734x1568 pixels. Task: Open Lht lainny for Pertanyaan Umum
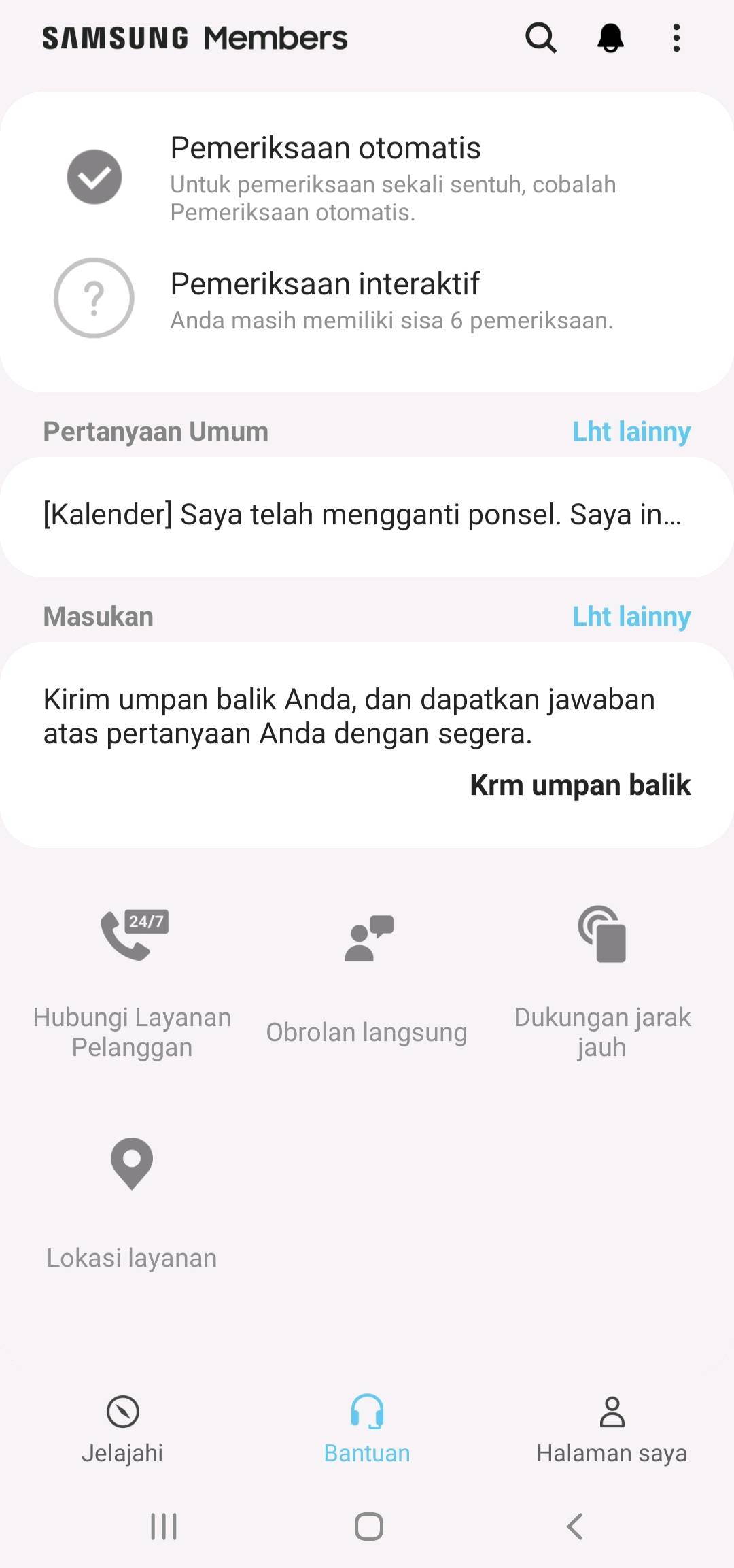pos(631,430)
